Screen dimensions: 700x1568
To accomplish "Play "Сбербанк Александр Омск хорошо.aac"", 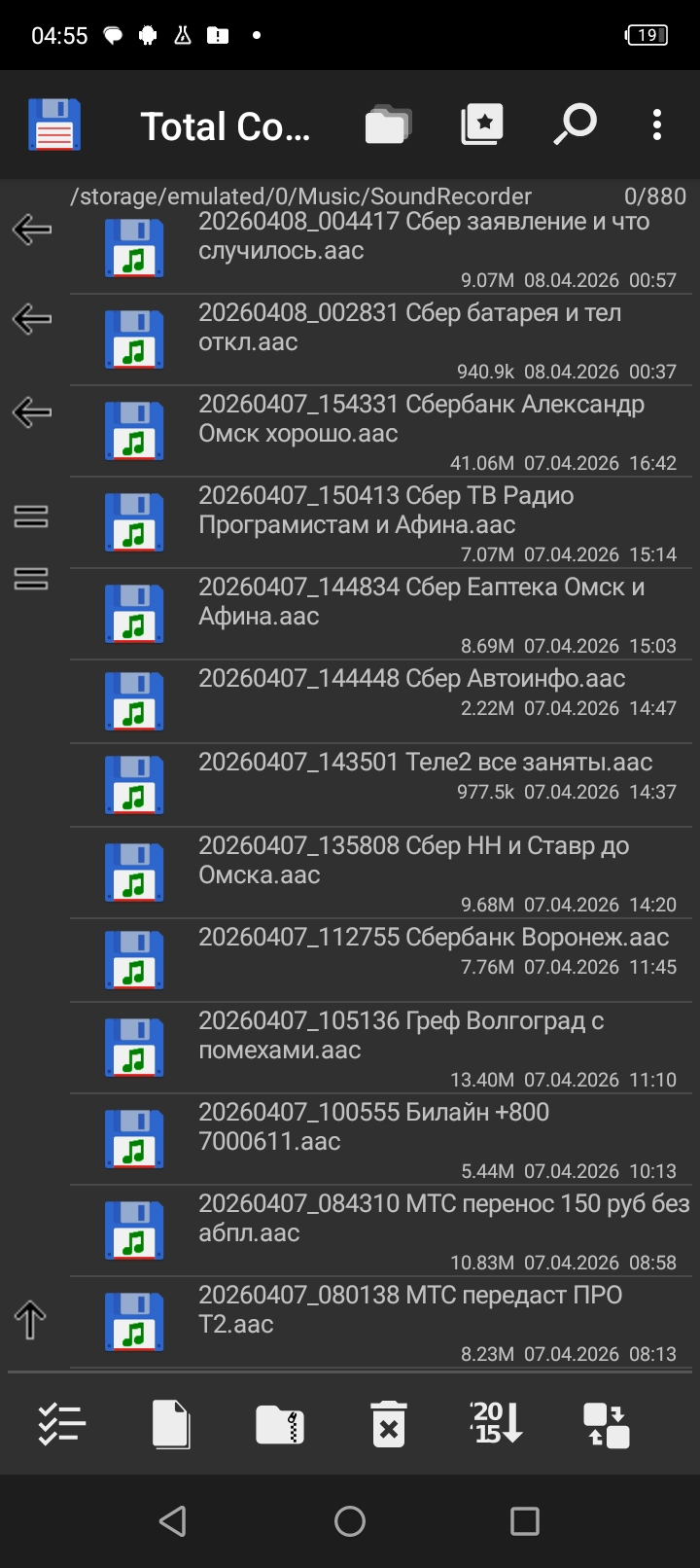I will [421, 419].
